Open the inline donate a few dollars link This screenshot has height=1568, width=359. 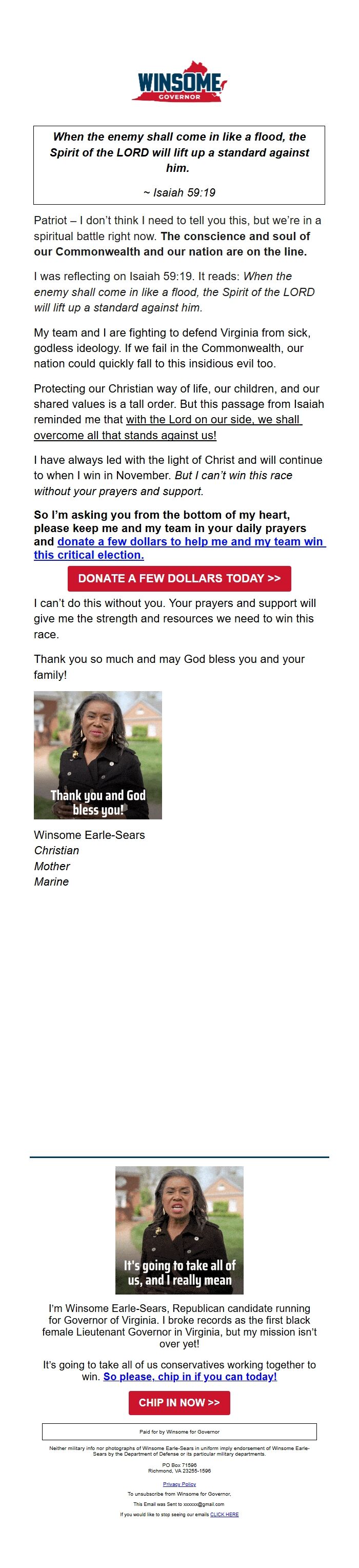pyautogui.click(x=190, y=542)
